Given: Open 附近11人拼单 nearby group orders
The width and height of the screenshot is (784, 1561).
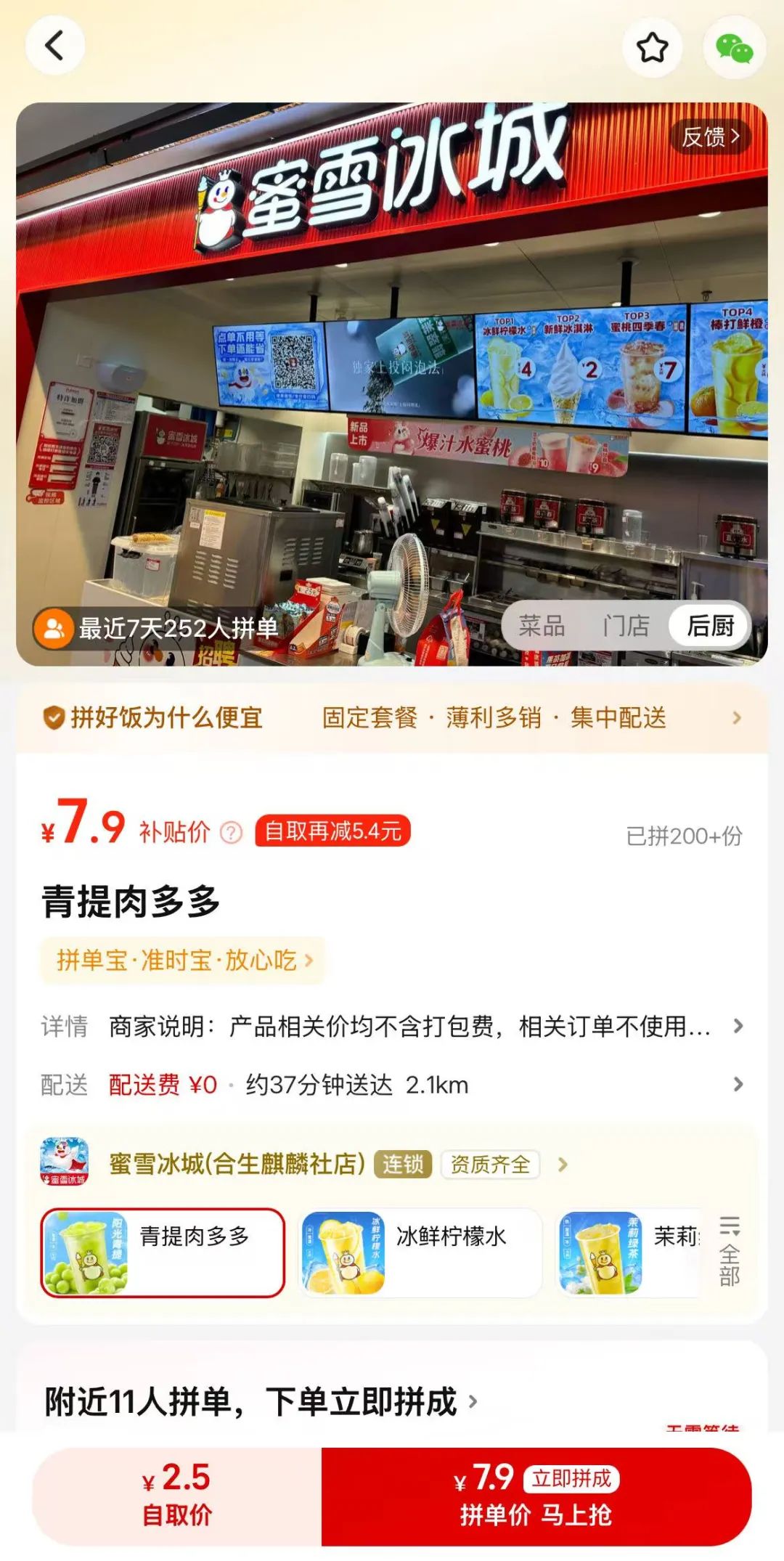Looking at the screenshot, I should pos(261,1402).
